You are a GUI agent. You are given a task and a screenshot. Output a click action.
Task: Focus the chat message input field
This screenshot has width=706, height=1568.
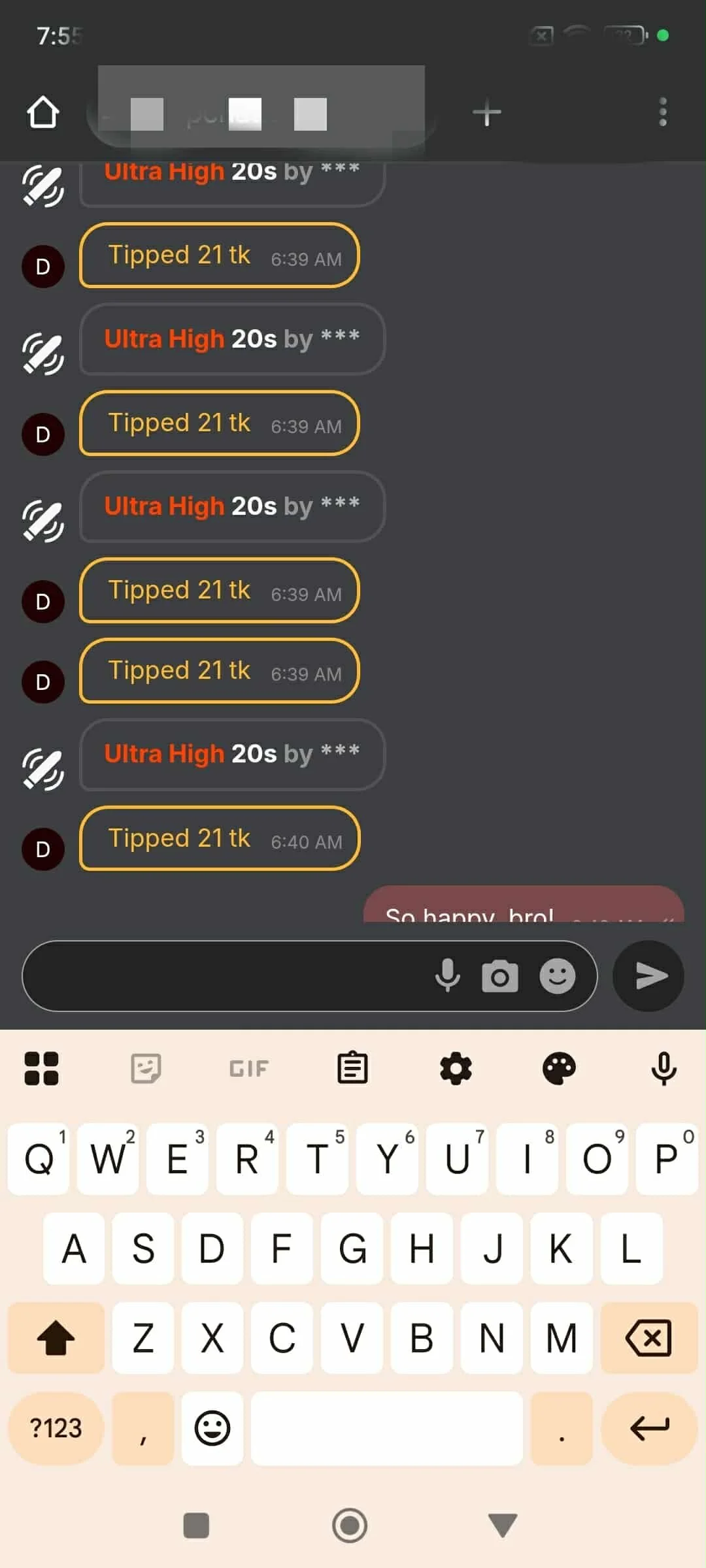(222, 976)
